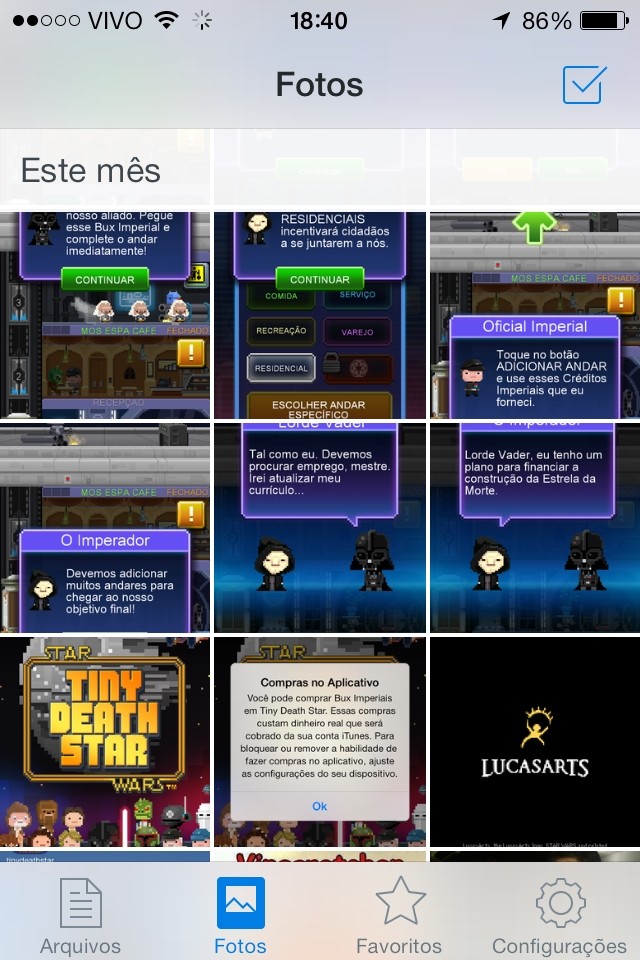Open the photo mentioning Estrela da Morte
640x960 pixels.
[535, 527]
